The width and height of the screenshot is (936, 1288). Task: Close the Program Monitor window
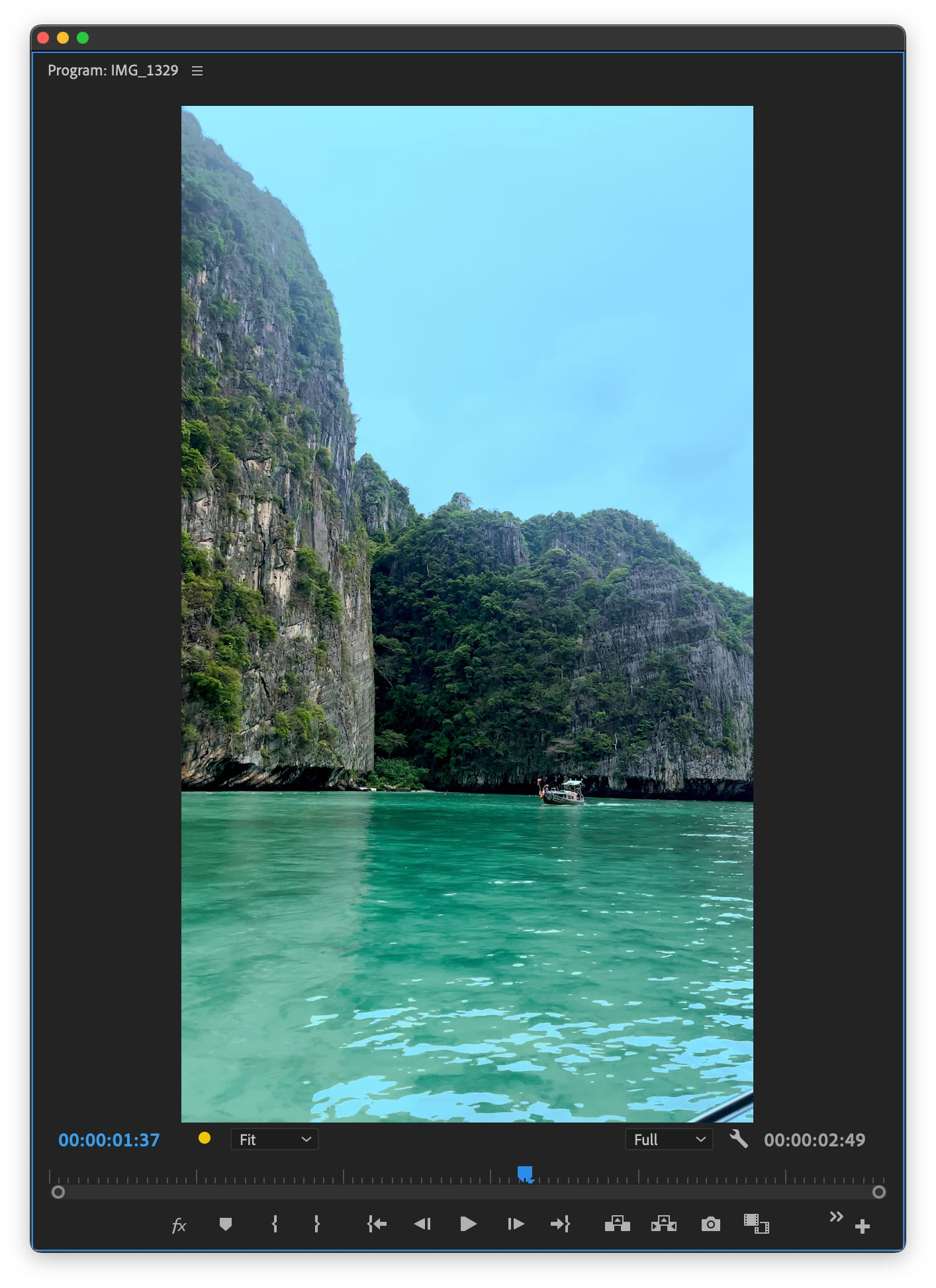(x=43, y=38)
